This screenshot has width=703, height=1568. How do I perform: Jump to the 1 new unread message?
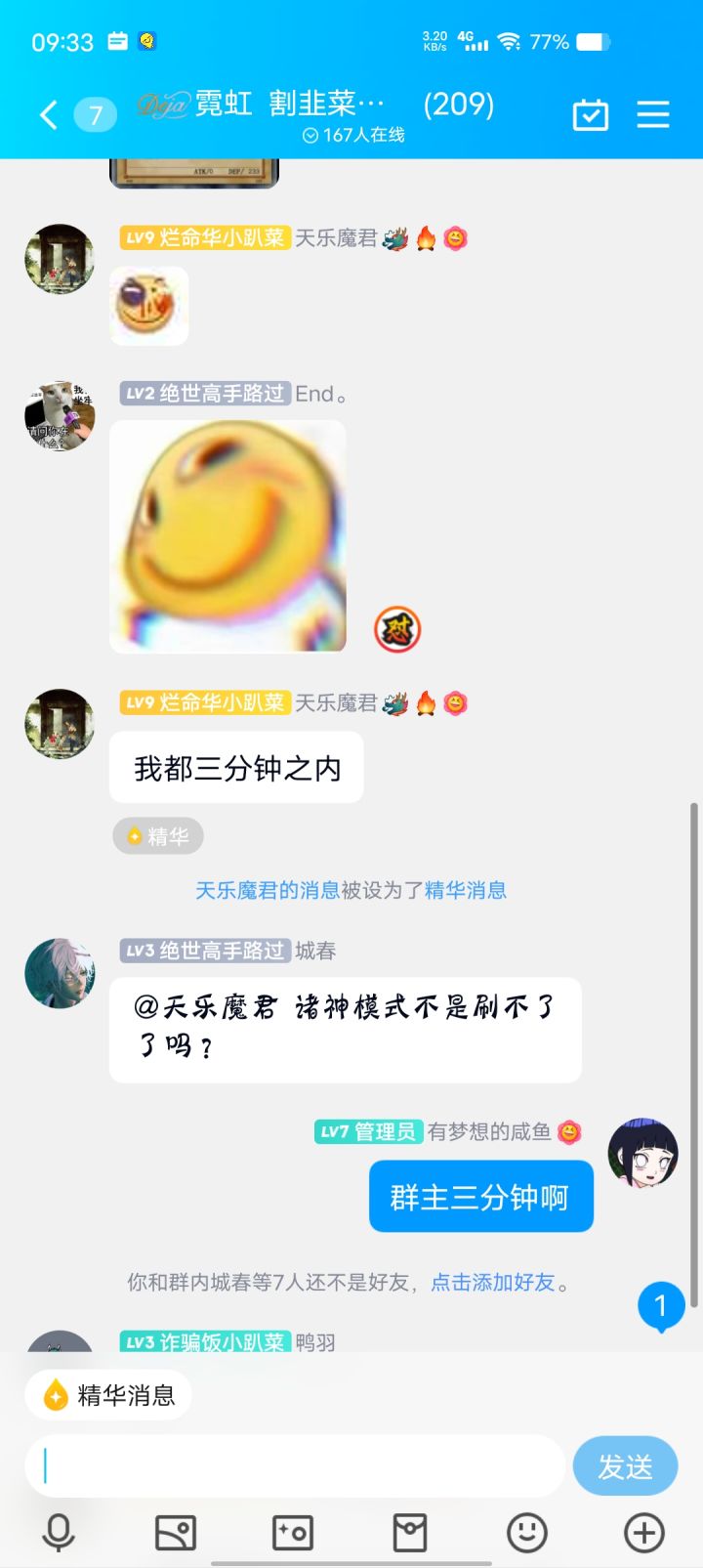coord(661,1306)
